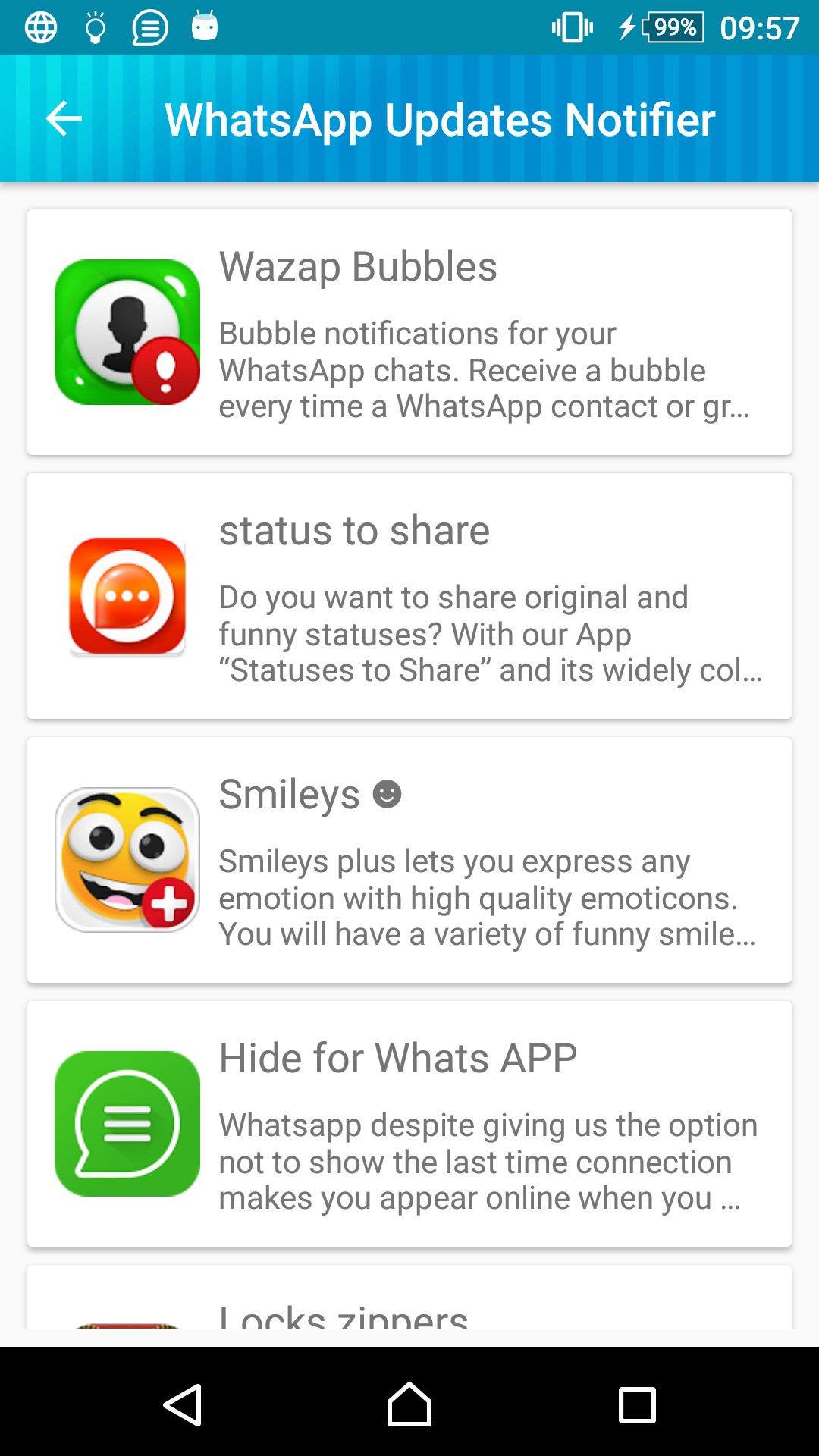This screenshot has height=1456, width=819.
Task: Open the Wazap Bubbles app card
Action: 409,332
